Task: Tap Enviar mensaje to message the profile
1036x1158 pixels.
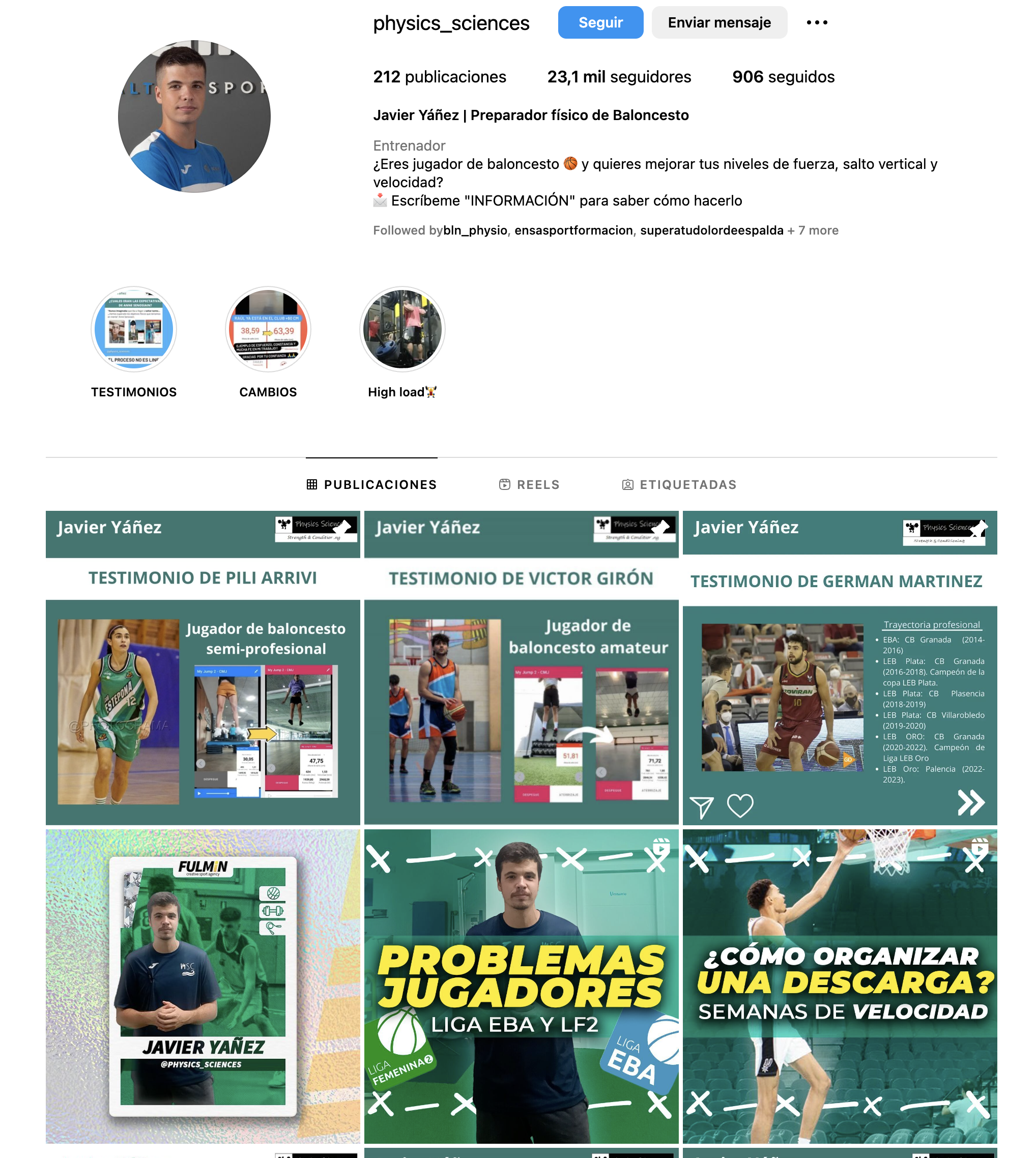Action: (x=719, y=23)
